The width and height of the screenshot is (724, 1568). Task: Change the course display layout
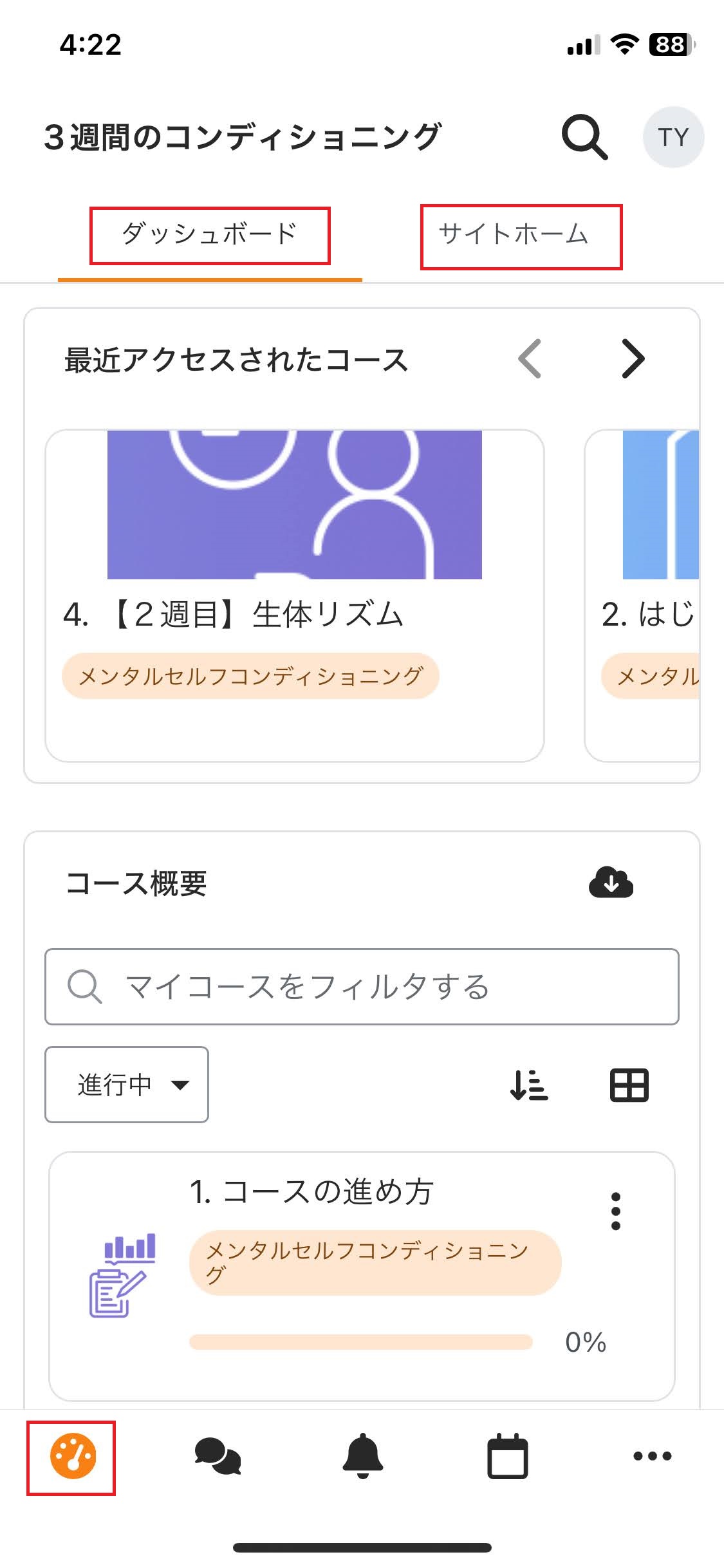pos(629,1085)
